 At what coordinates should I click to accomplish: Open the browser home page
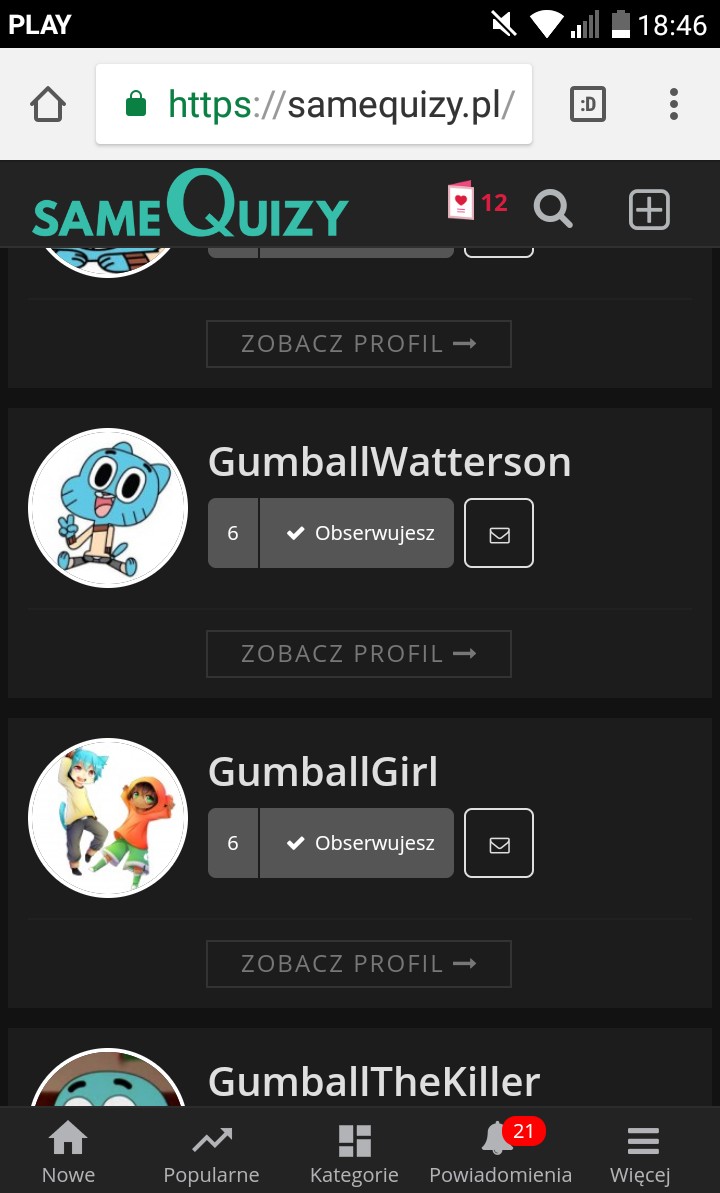pos(48,104)
